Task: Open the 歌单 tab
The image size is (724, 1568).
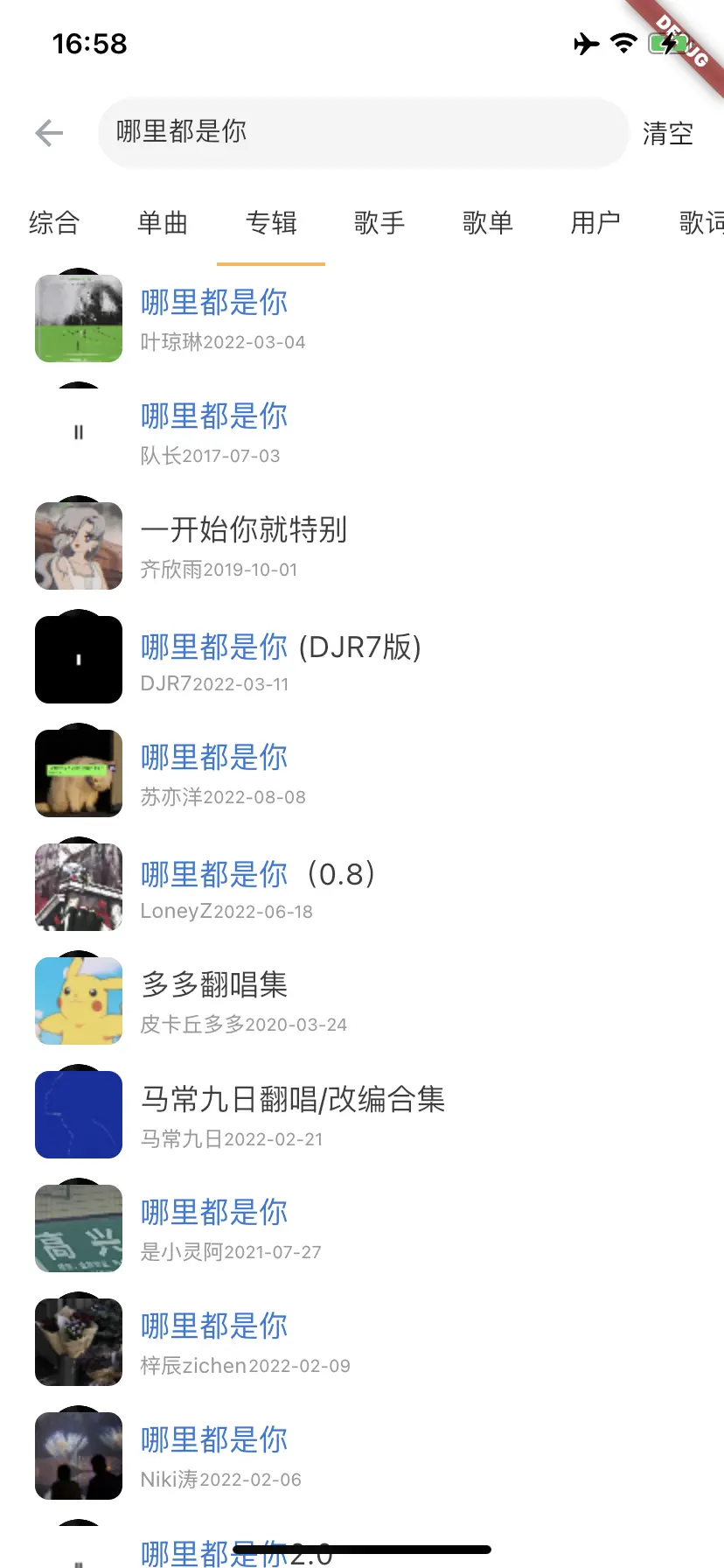Action: [488, 223]
